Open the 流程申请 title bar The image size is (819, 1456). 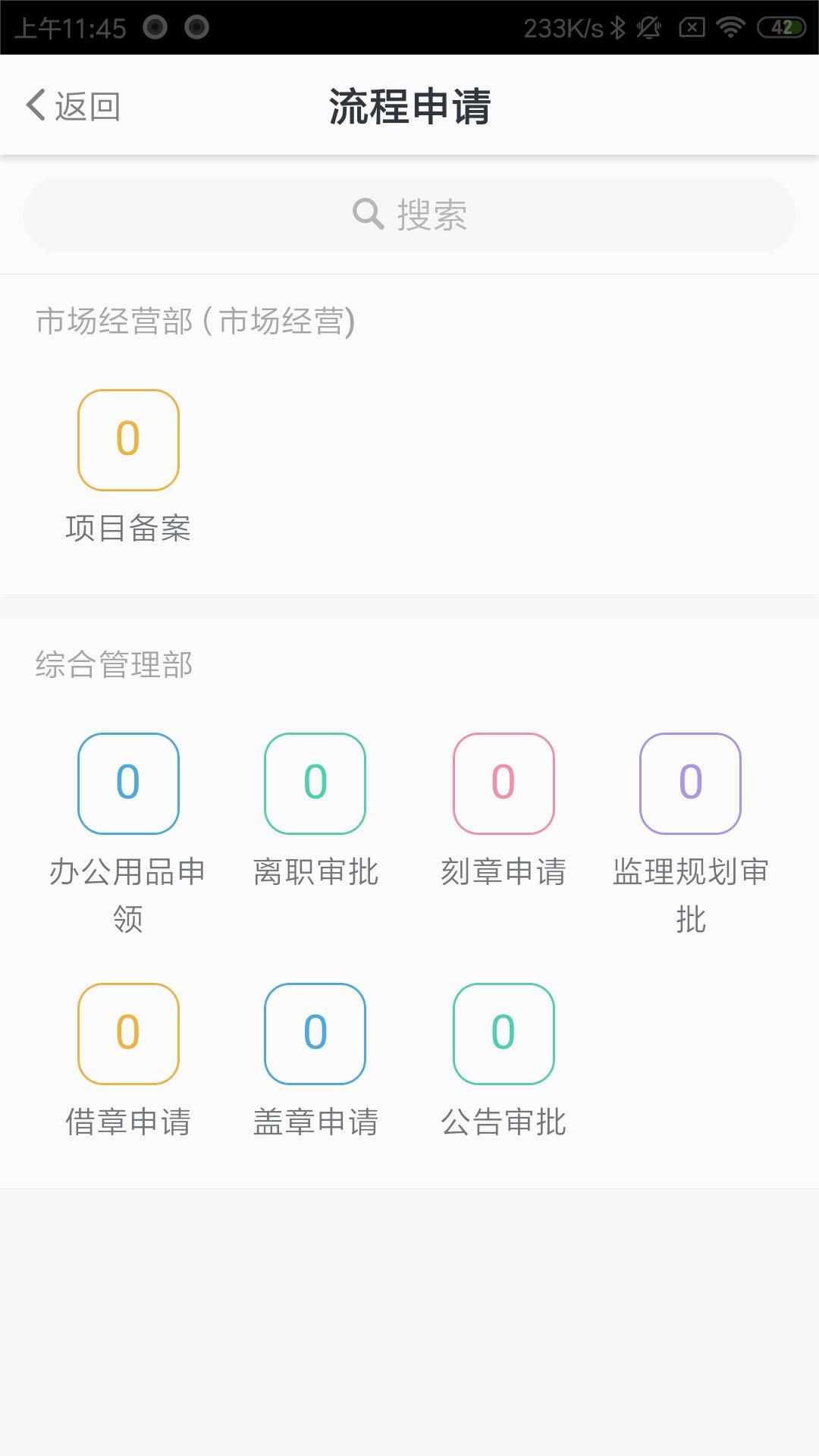409,105
